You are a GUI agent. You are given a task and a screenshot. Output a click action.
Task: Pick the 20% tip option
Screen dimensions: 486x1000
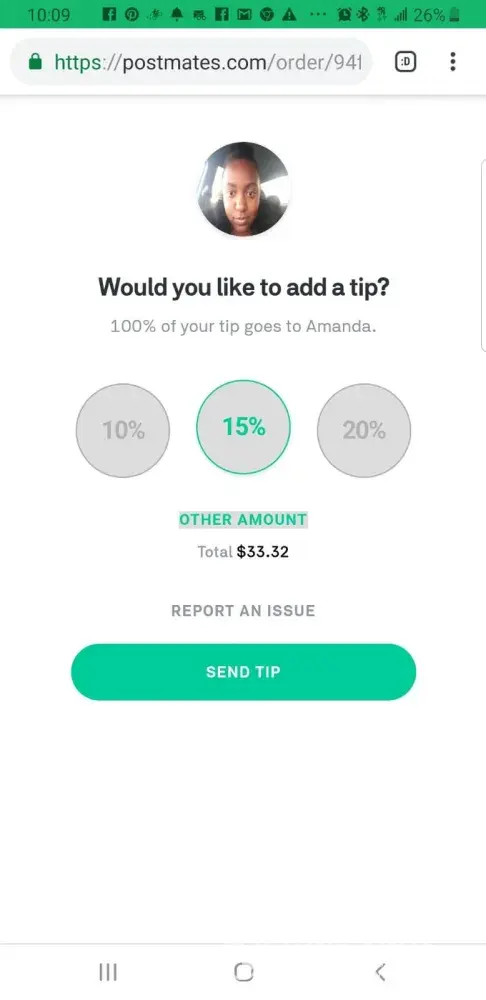[364, 430]
